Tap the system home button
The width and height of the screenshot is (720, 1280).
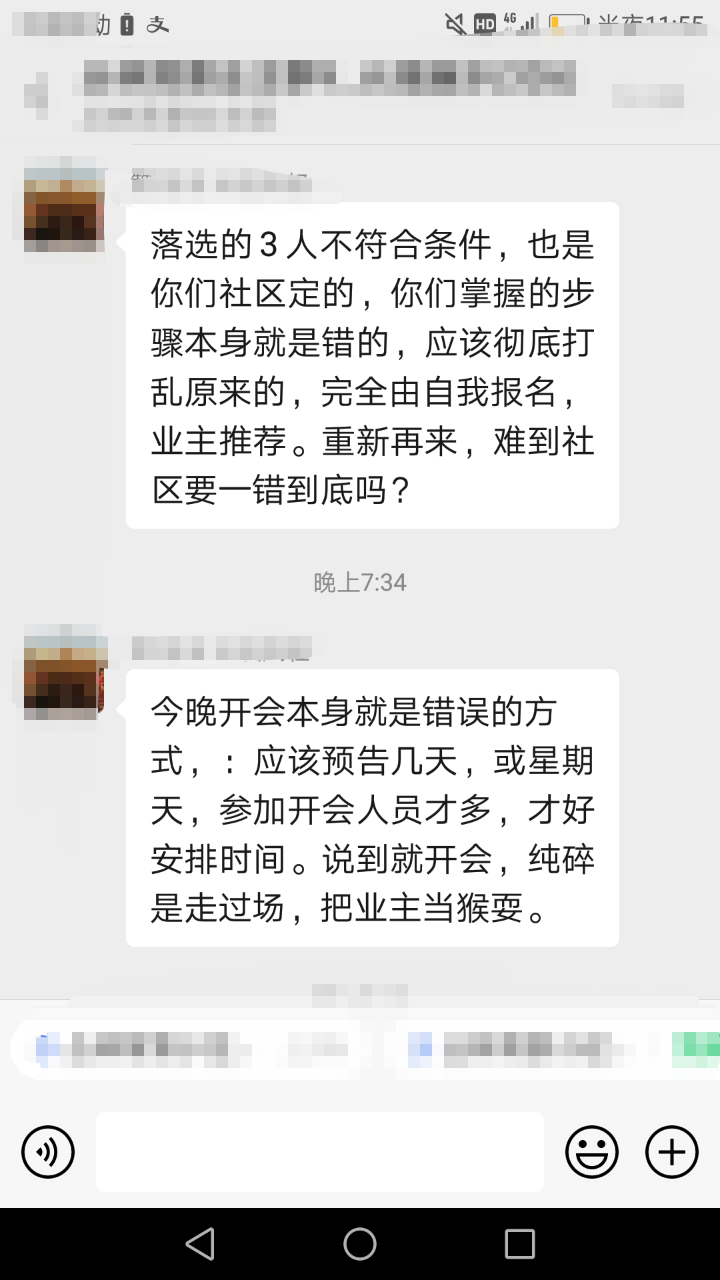tap(360, 1244)
